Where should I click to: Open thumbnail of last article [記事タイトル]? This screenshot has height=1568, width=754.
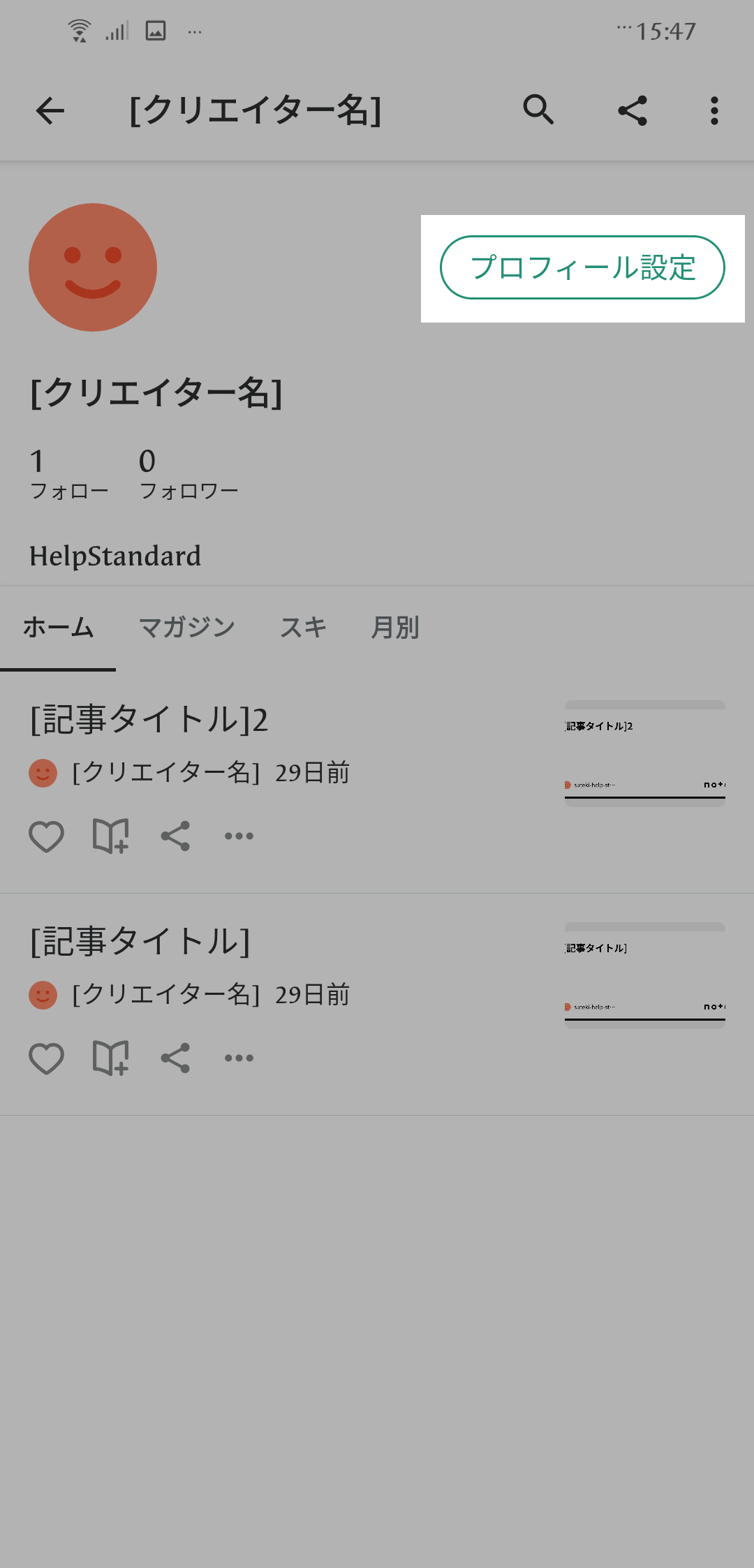tap(645, 976)
